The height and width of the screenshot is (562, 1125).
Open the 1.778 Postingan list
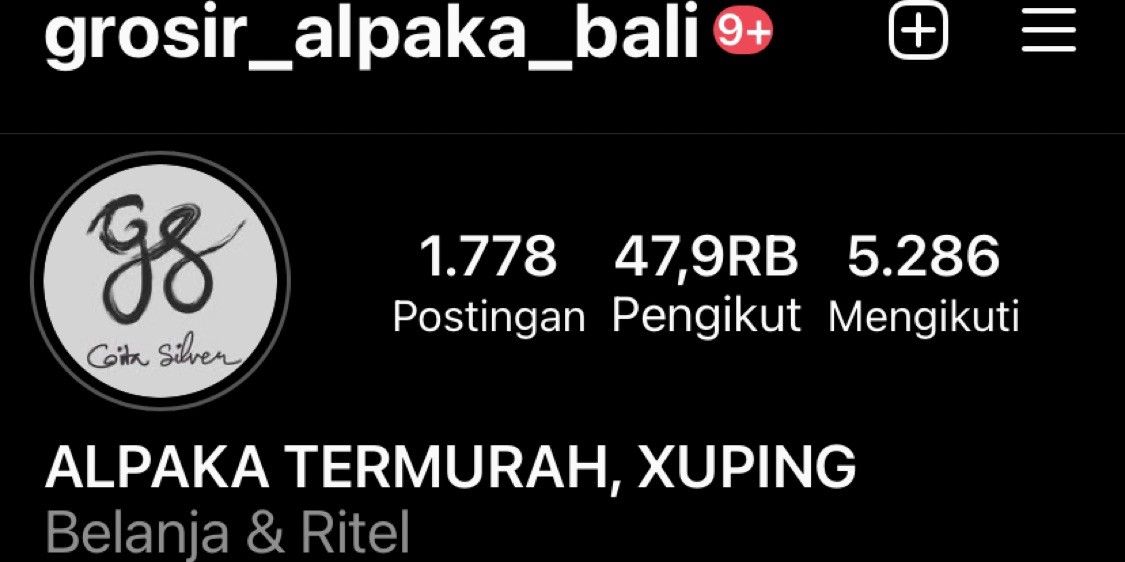[488, 283]
